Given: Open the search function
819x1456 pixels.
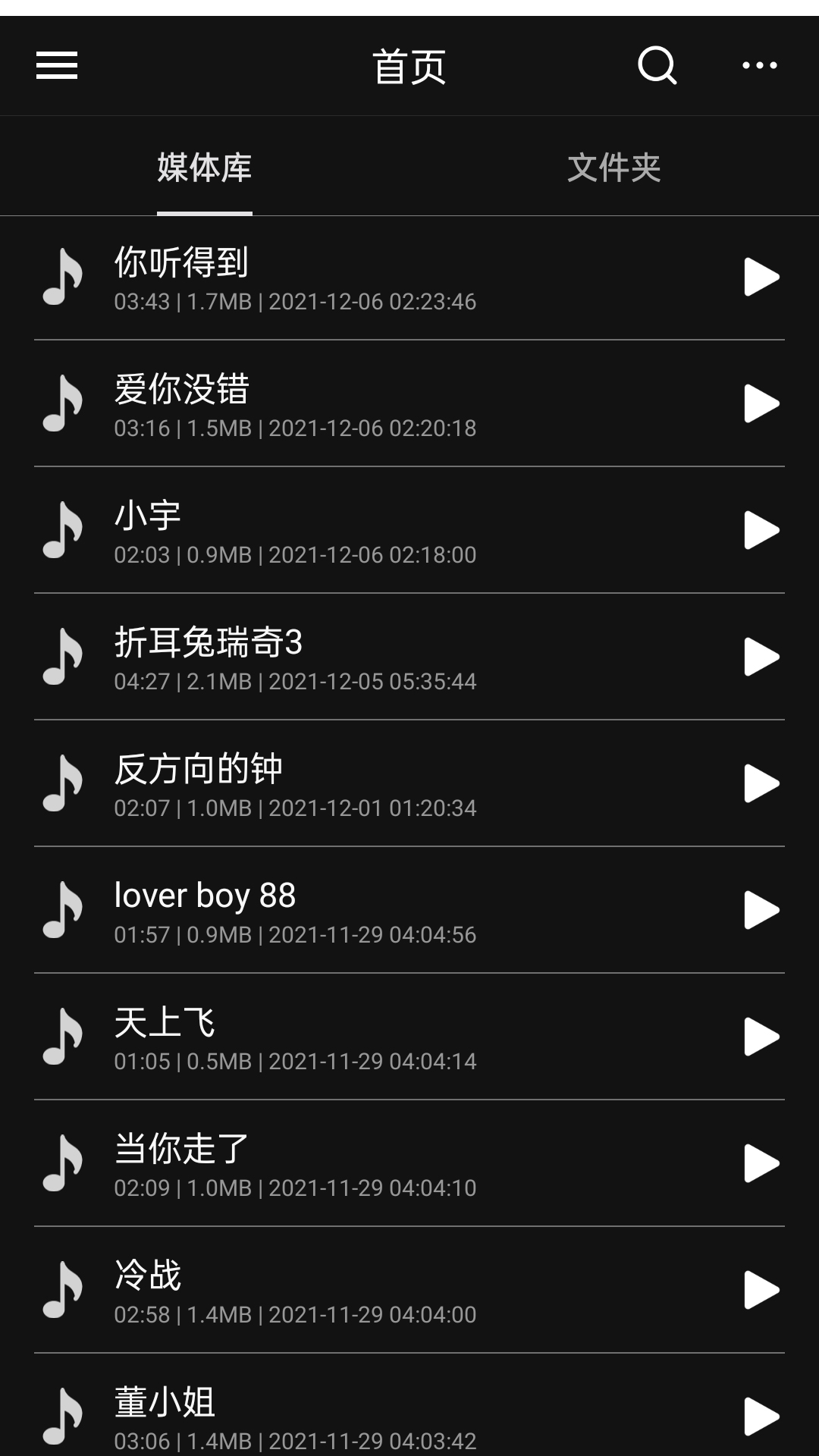Looking at the screenshot, I should point(657,66).
